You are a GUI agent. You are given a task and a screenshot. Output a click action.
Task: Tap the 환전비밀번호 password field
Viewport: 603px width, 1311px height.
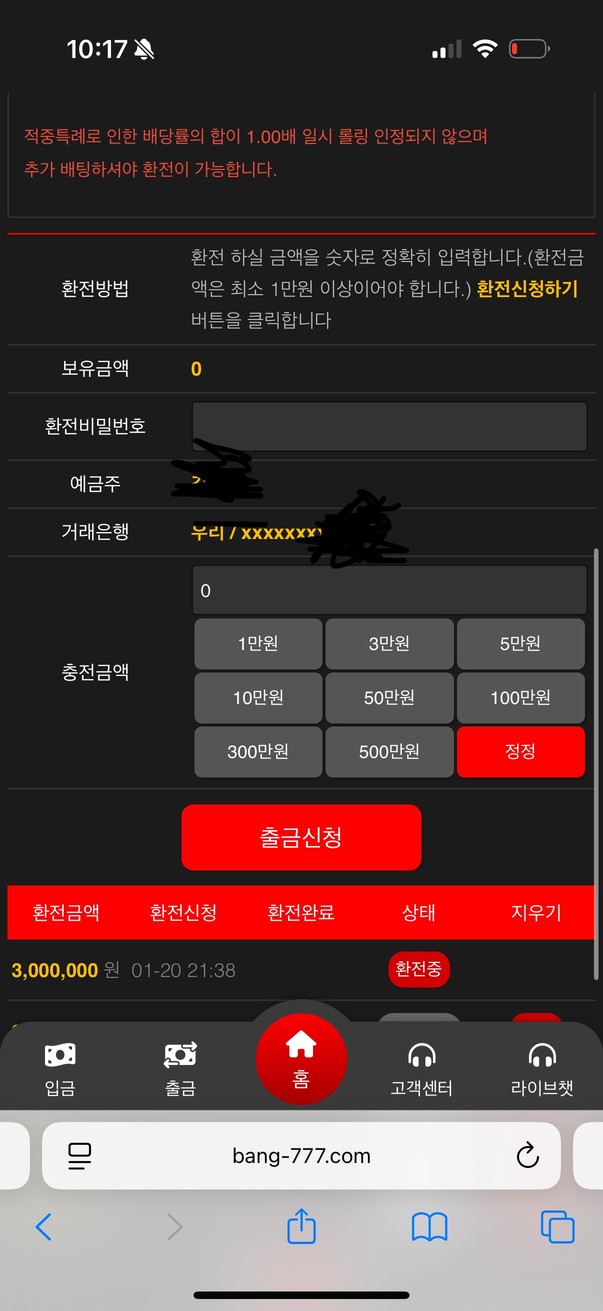click(x=389, y=426)
